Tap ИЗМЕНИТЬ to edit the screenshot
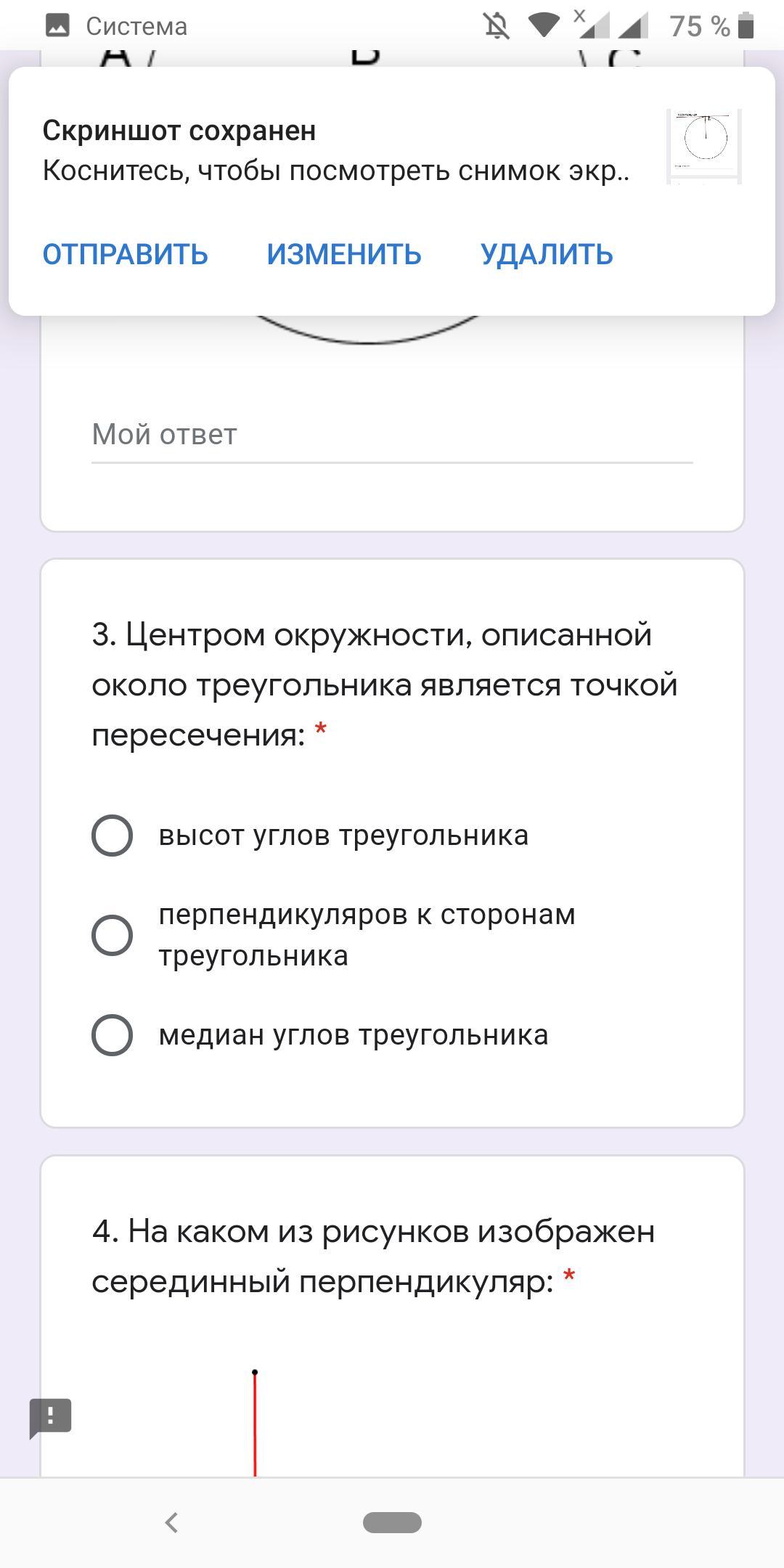Viewport: 784px width, 1568px height. [344, 255]
